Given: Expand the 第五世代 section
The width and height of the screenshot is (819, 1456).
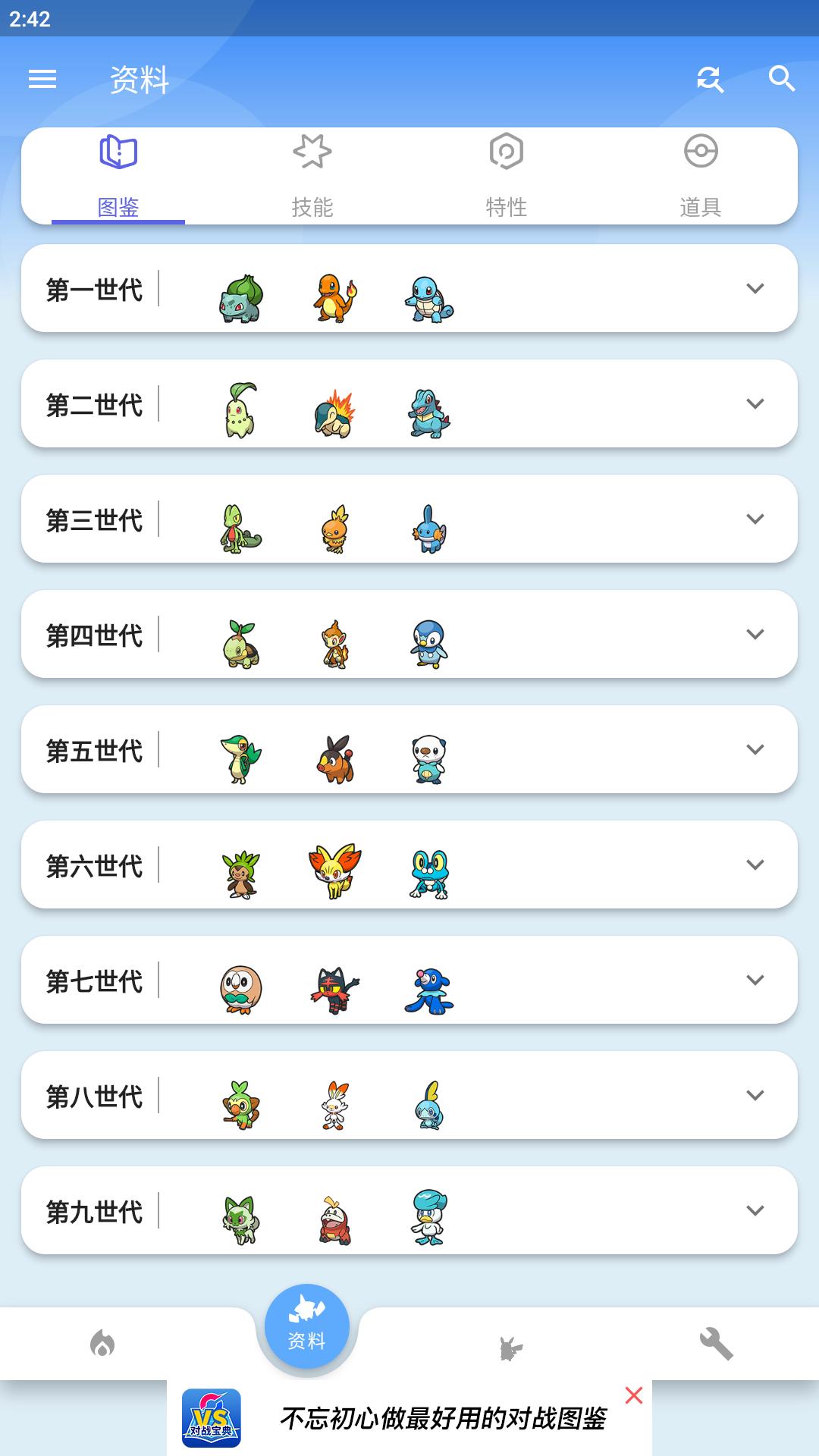Looking at the screenshot, I should click(x=754, y=749).
